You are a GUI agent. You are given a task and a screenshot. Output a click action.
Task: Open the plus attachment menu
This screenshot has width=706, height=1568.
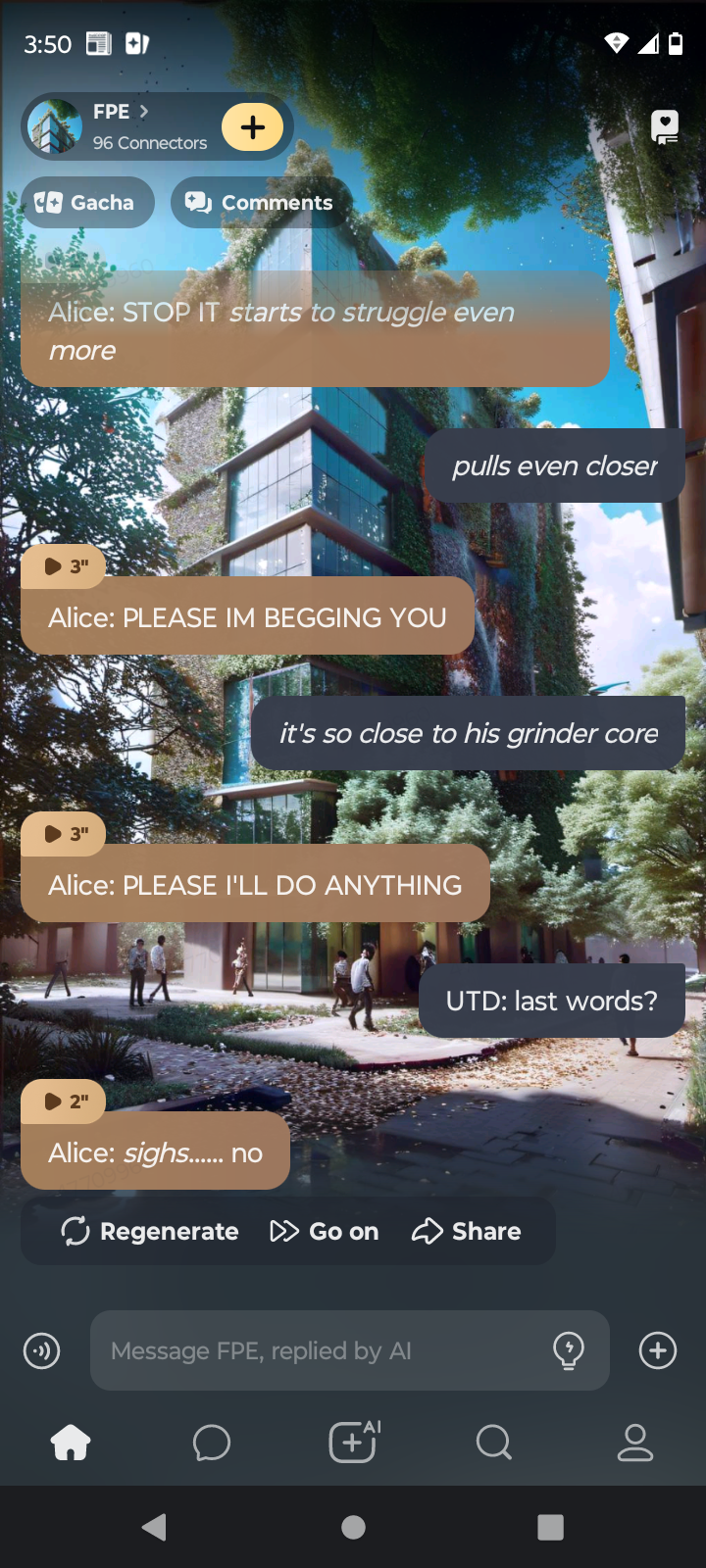tap(657, 1351)
